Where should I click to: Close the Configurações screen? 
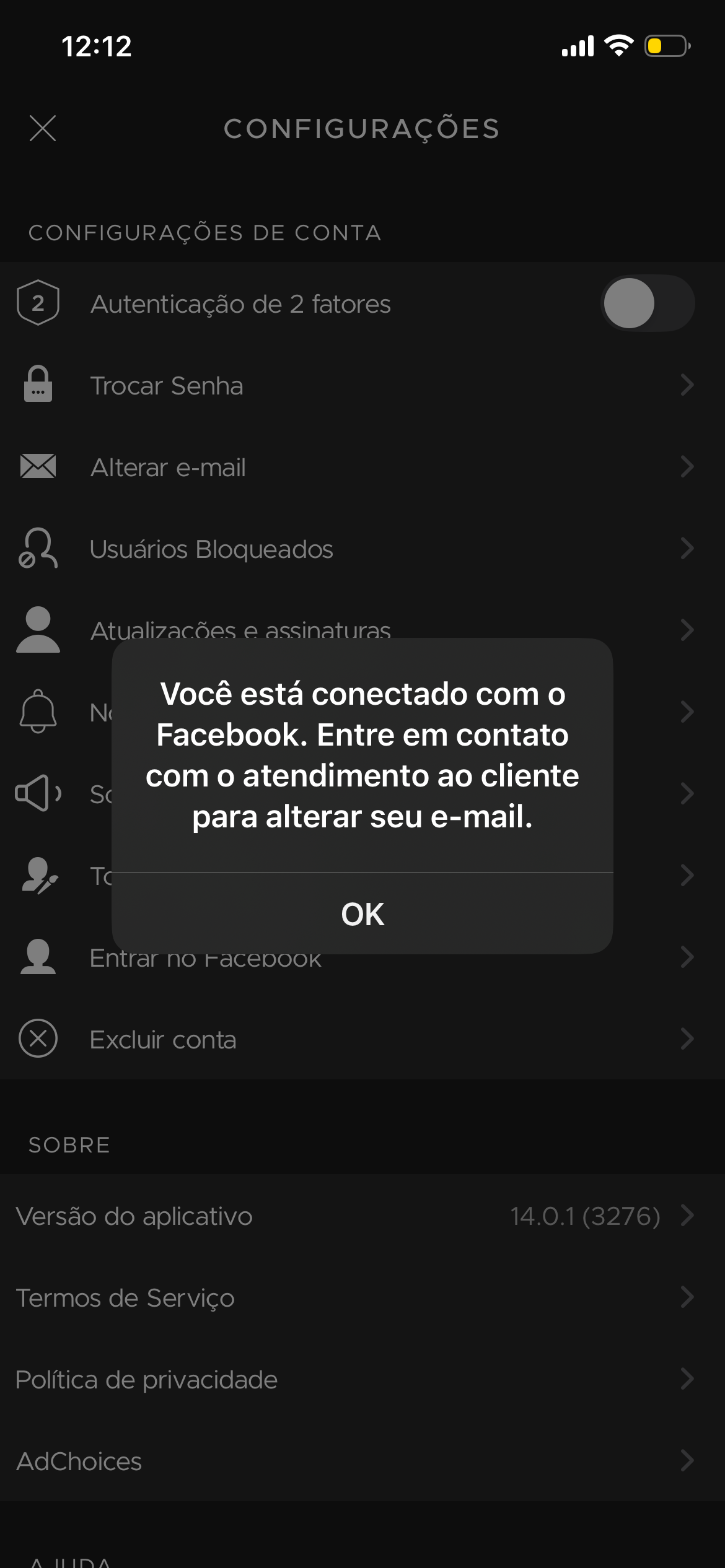pos(43,128)
